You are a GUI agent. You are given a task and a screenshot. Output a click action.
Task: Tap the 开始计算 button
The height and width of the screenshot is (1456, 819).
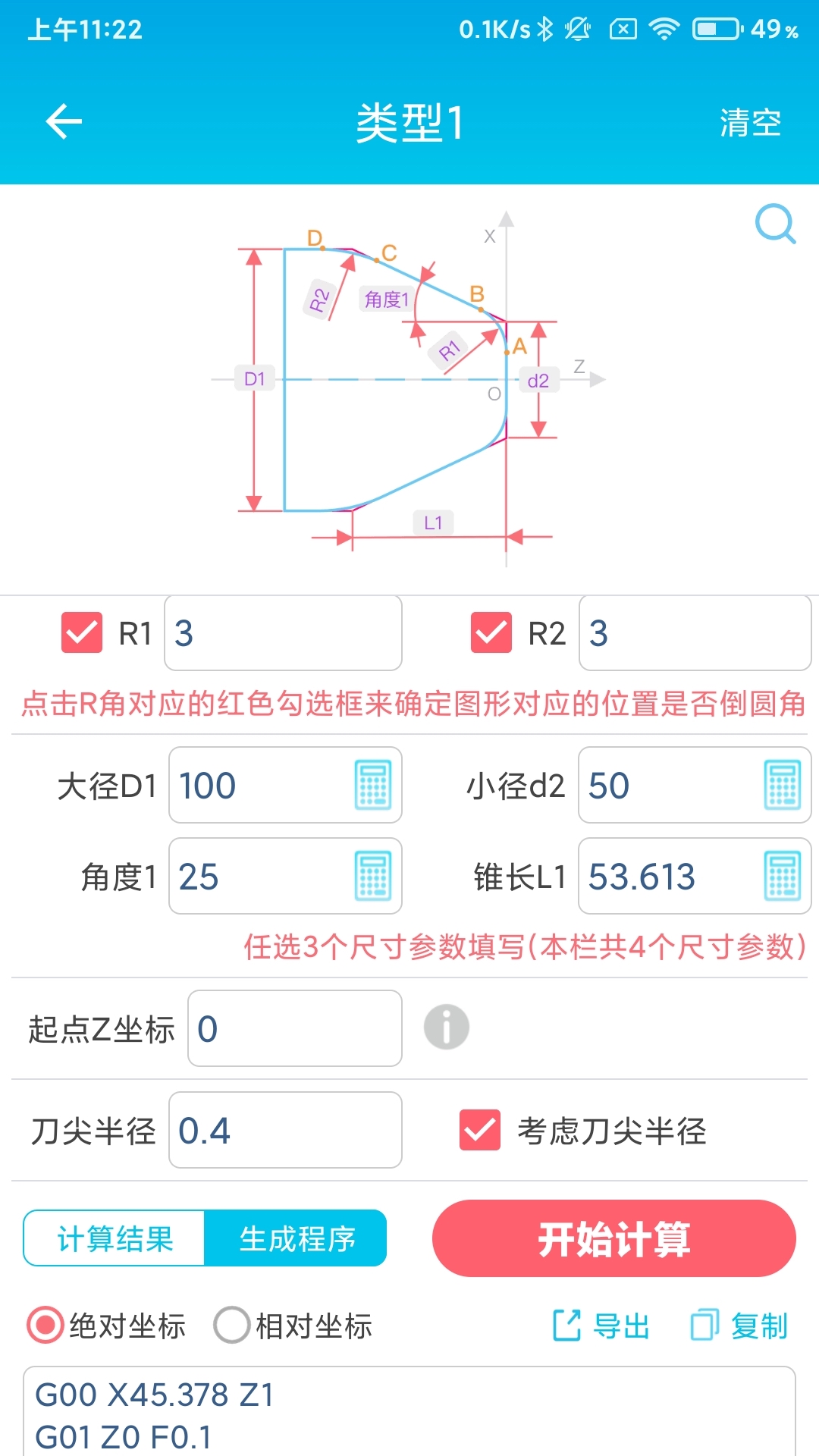613,1238
